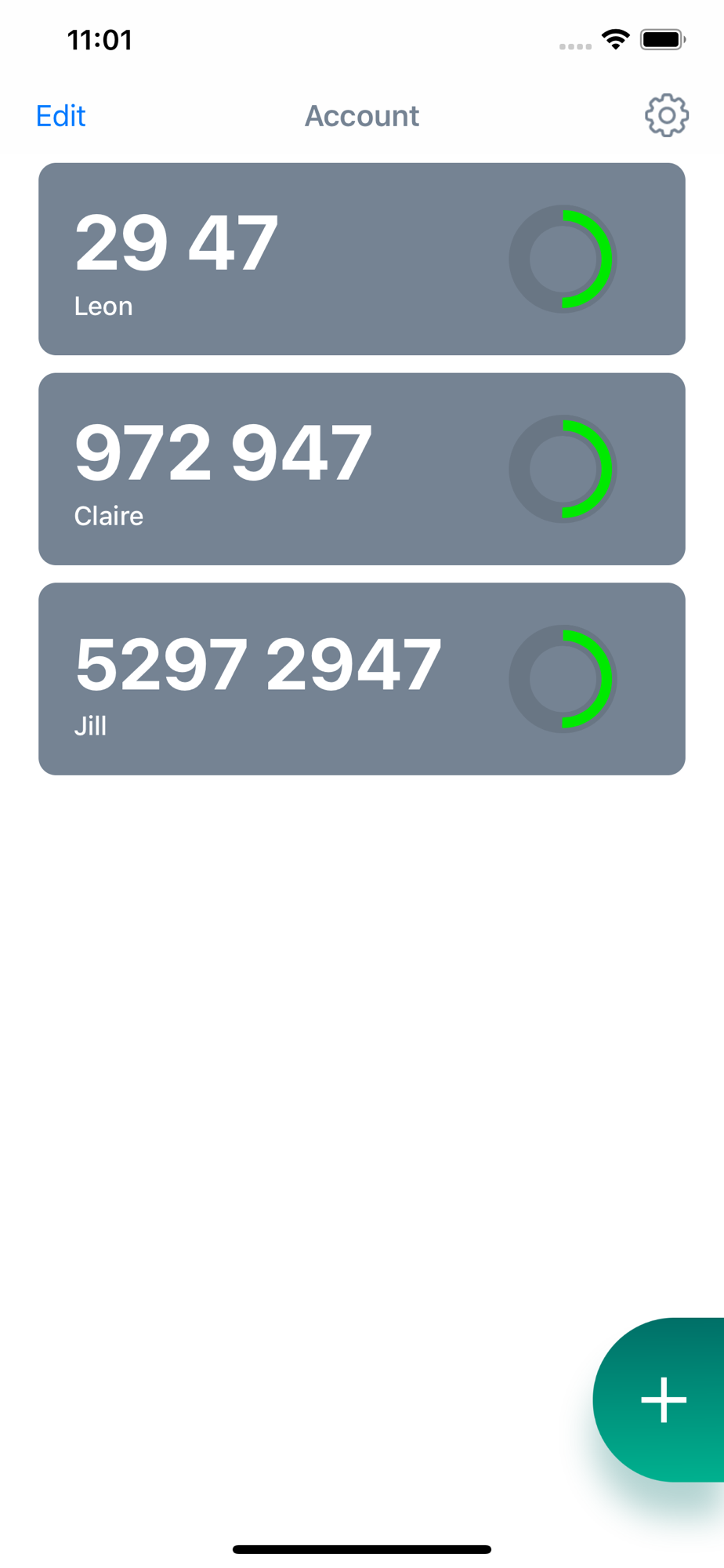Select Jill's code card
This screenshot has height=1568, width=724.
tap(361, 679)
